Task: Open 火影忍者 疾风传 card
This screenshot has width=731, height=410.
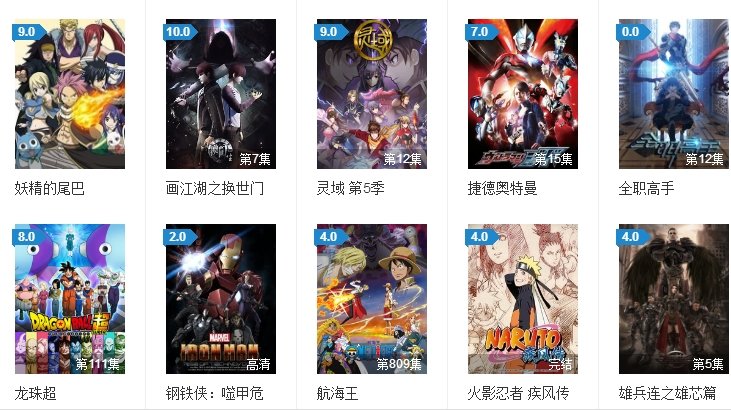Action: click(x=523, y=298)
